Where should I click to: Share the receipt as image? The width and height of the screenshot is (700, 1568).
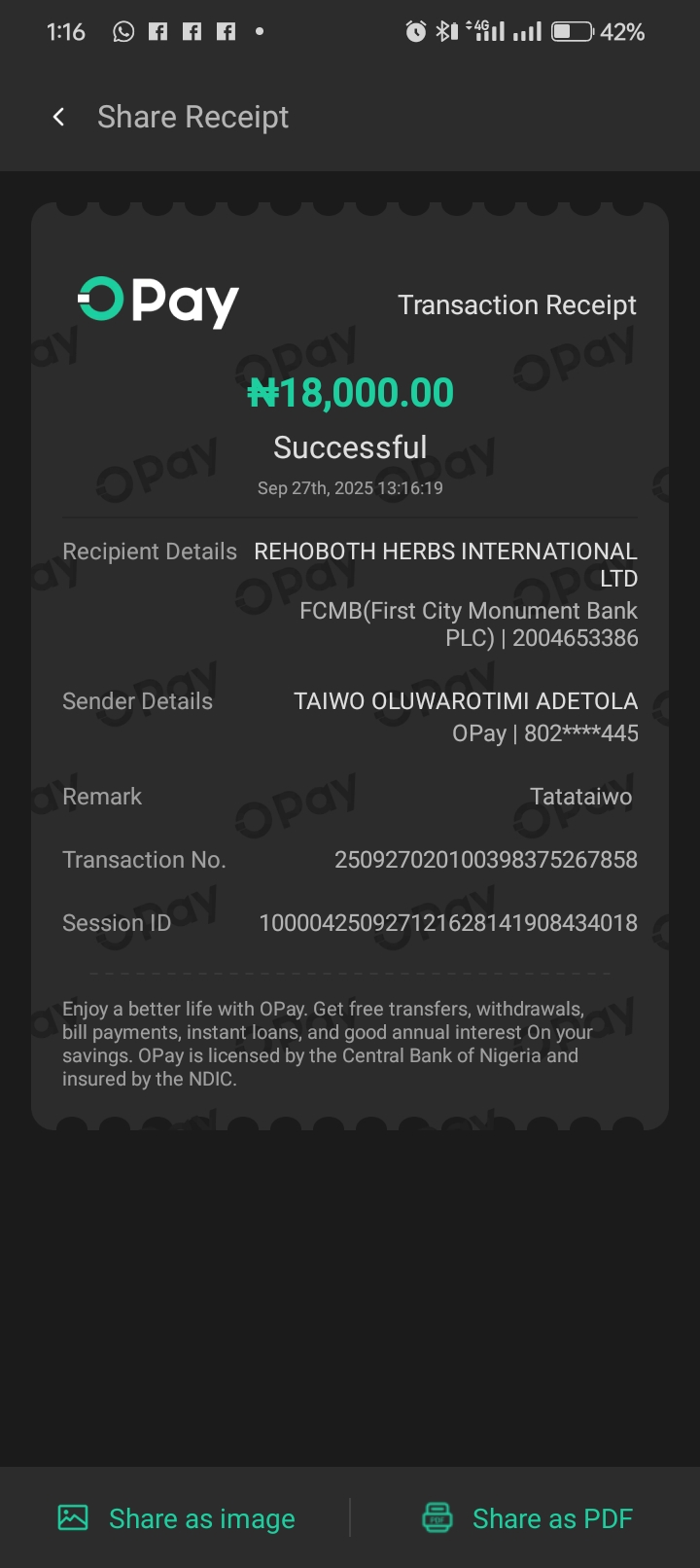click(x=177, y=1518)
